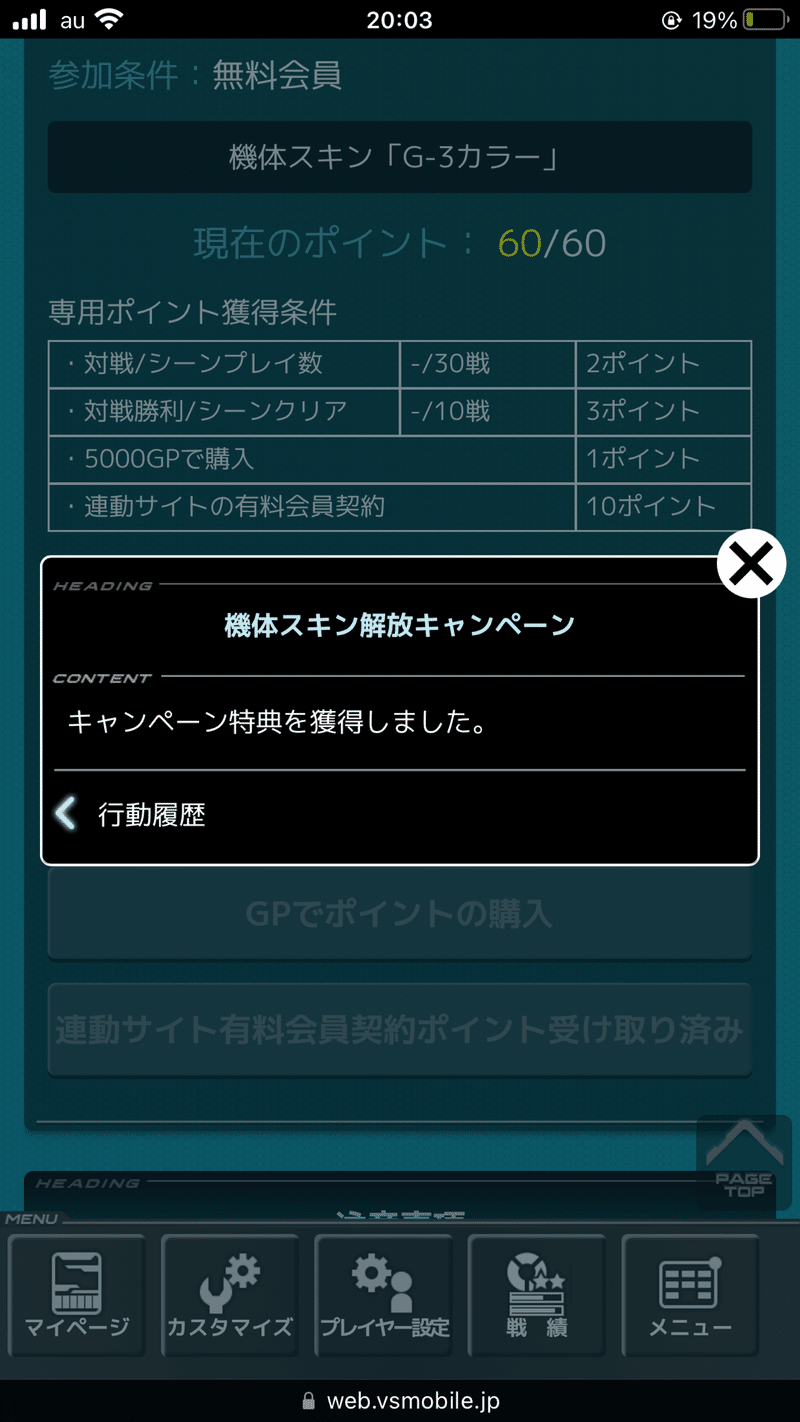Image resolution: width=800 pixels, height=1422 pixels.
Task: Collapse the popup via the left arrow
Action: point(63,813)
